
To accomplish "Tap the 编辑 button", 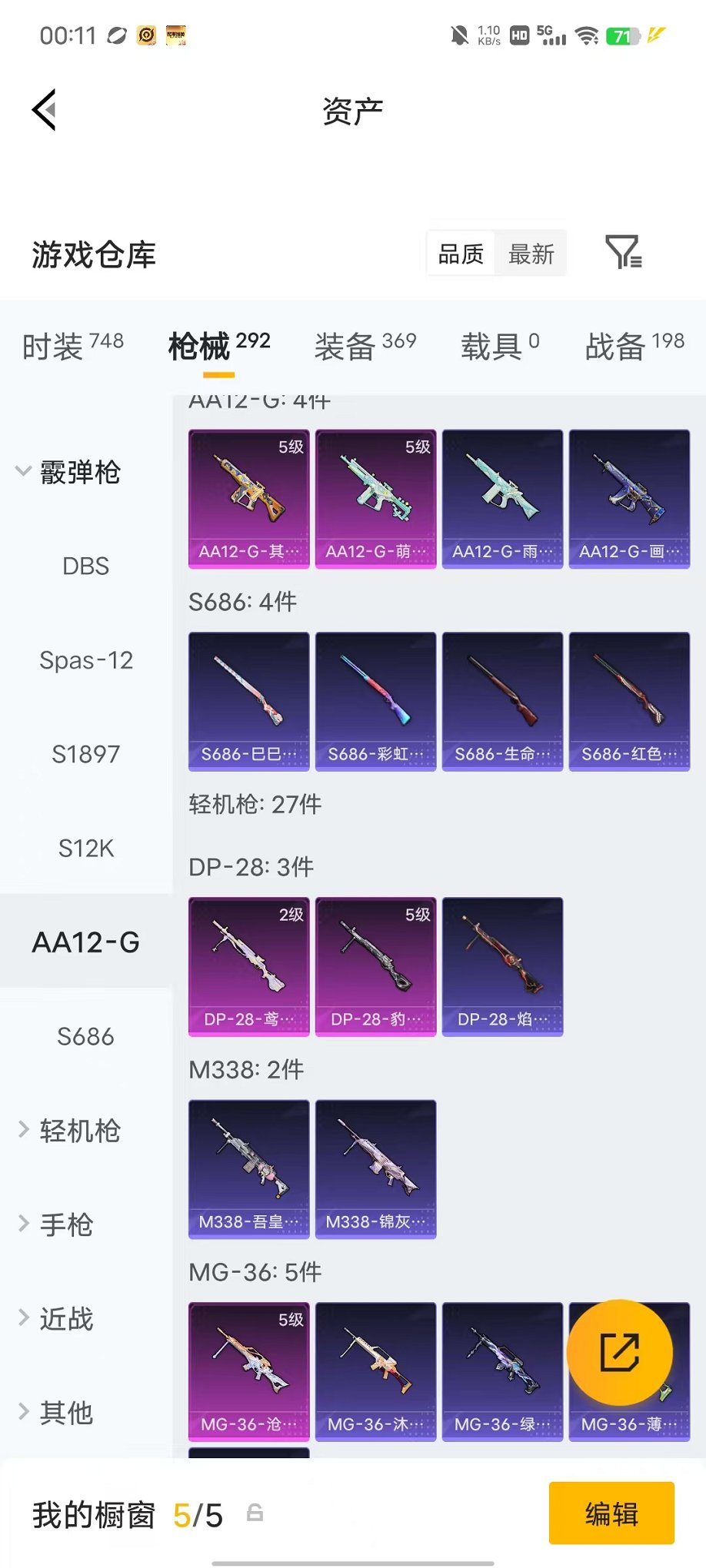I will (611, 1513).
